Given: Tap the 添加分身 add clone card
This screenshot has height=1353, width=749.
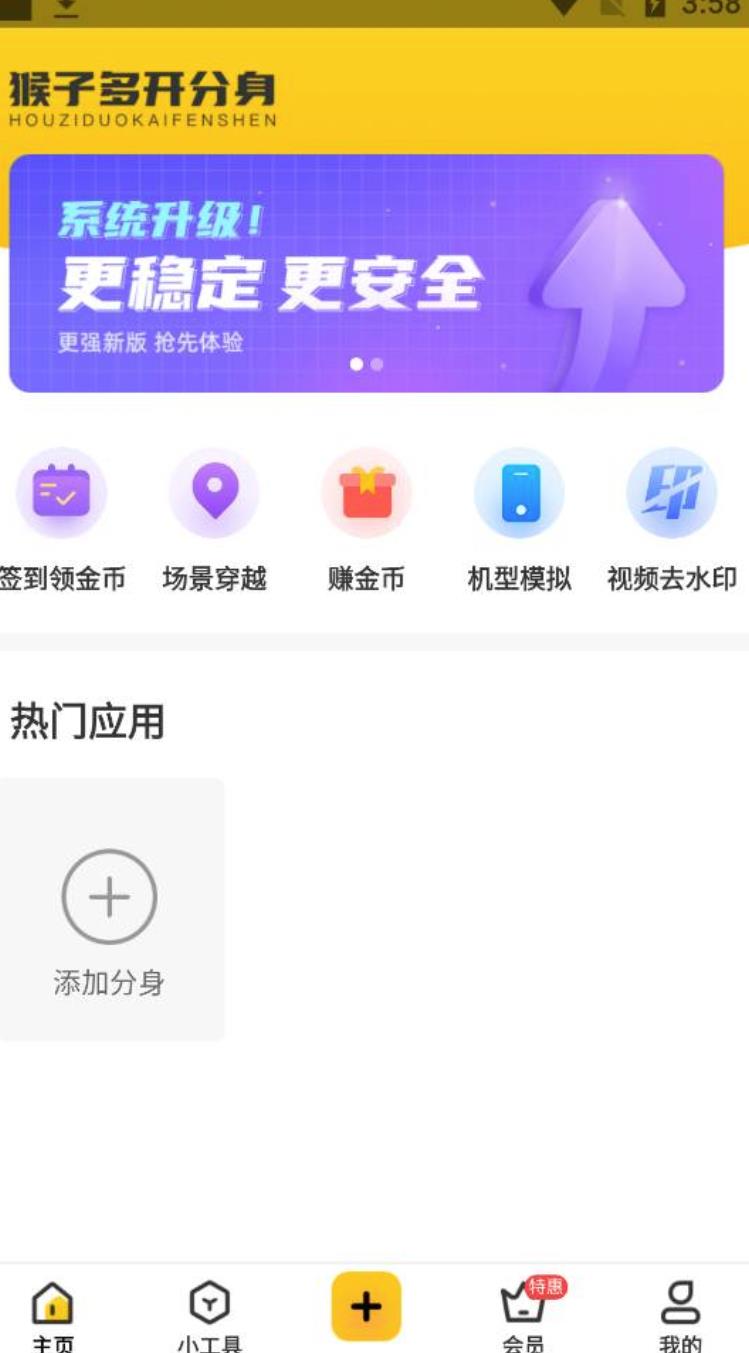Looking at the screenshot, I should tap(110, 910).
